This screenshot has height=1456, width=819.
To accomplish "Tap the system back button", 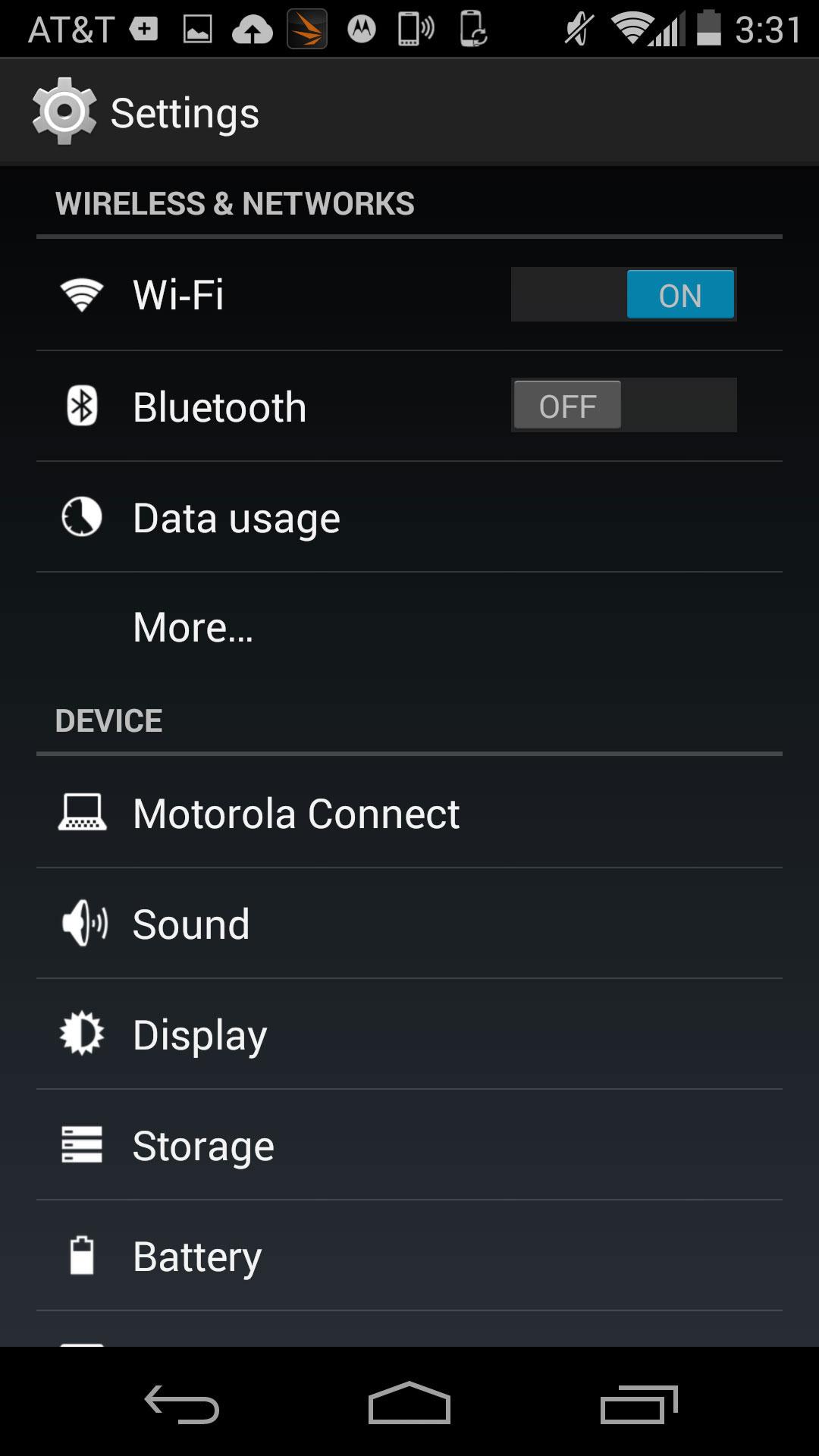I will pyautogui.click(x=182, y=1403).
